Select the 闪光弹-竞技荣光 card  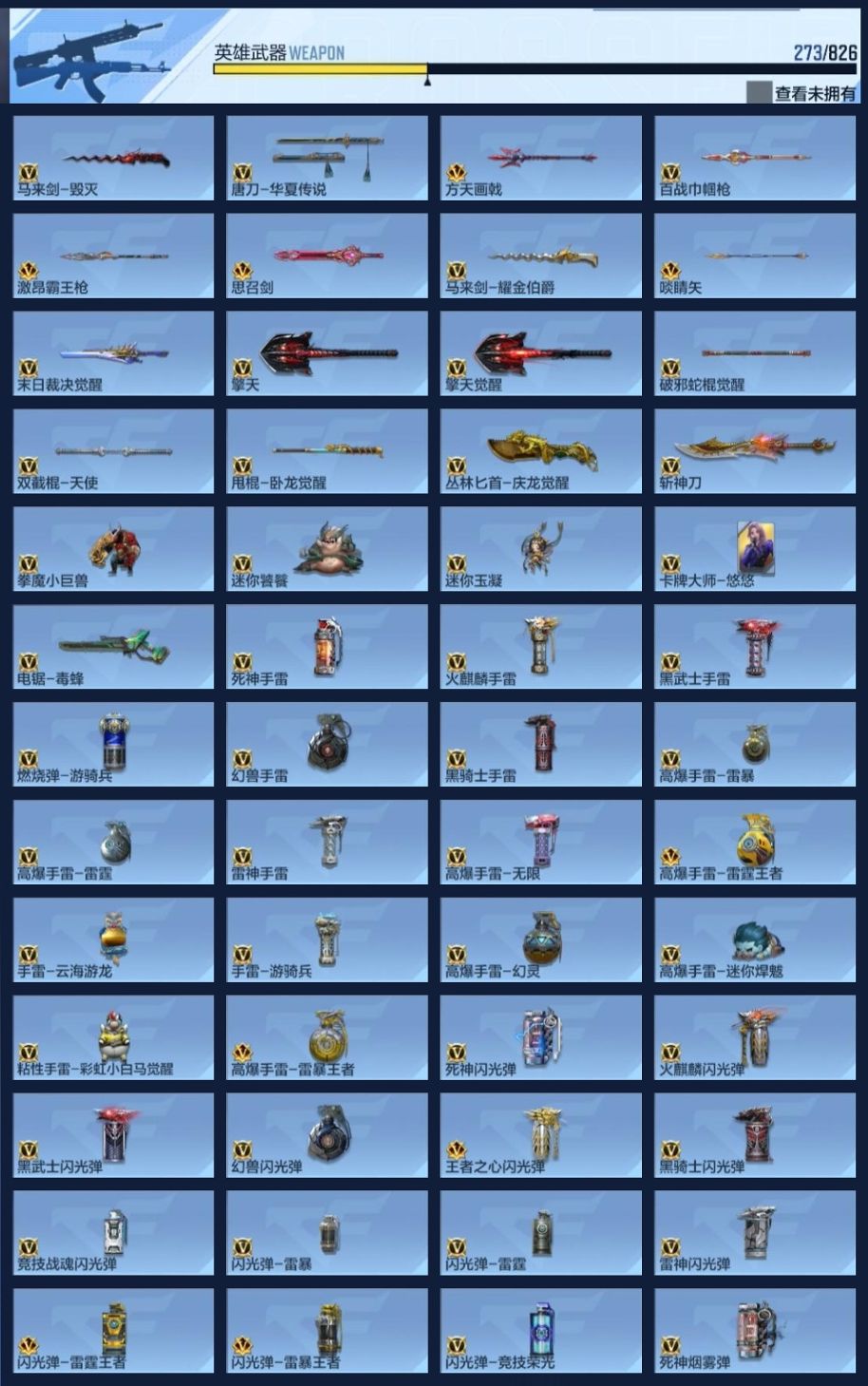[x=541, y=1332]
